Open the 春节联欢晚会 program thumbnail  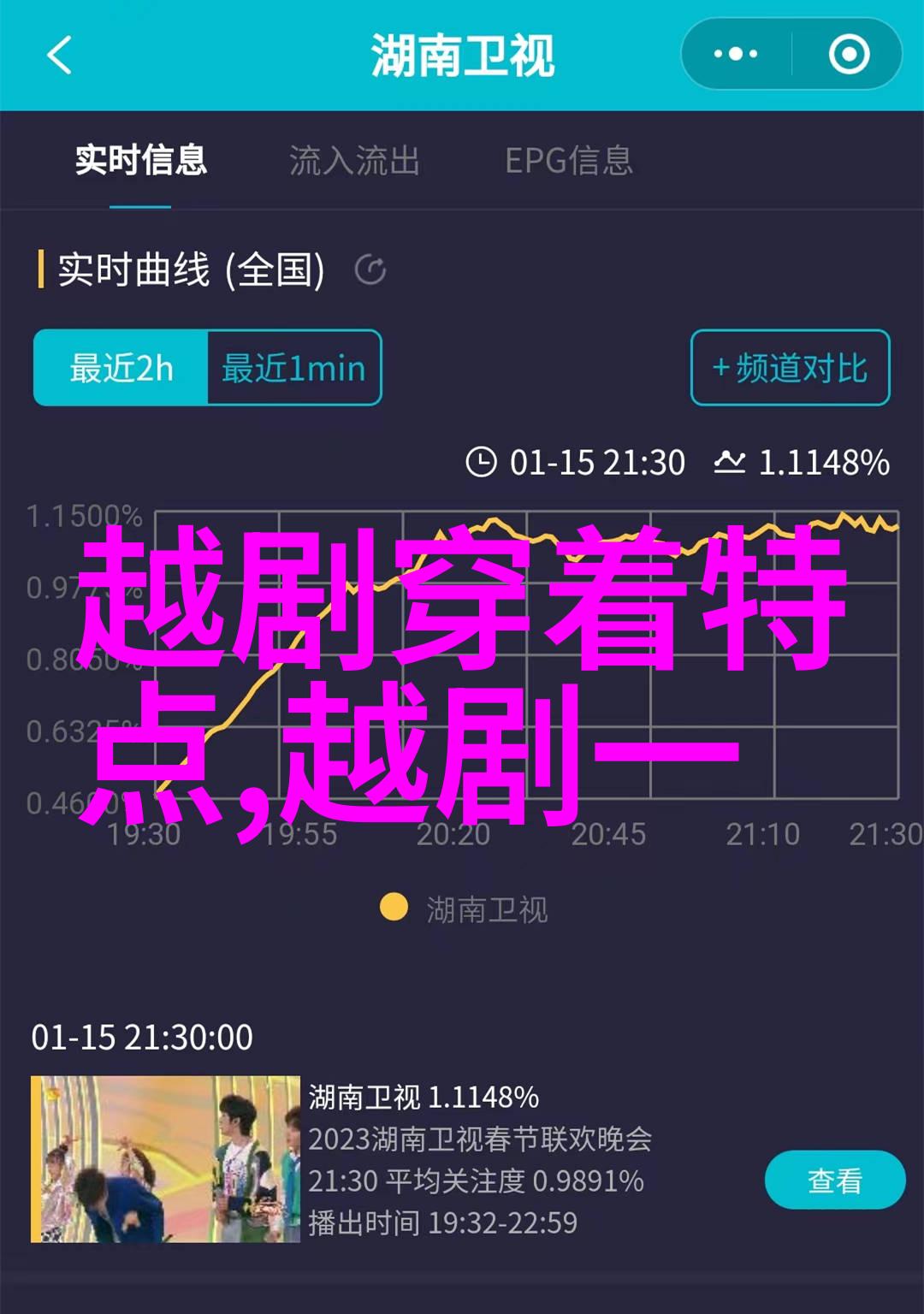[x=165, y=1158]
